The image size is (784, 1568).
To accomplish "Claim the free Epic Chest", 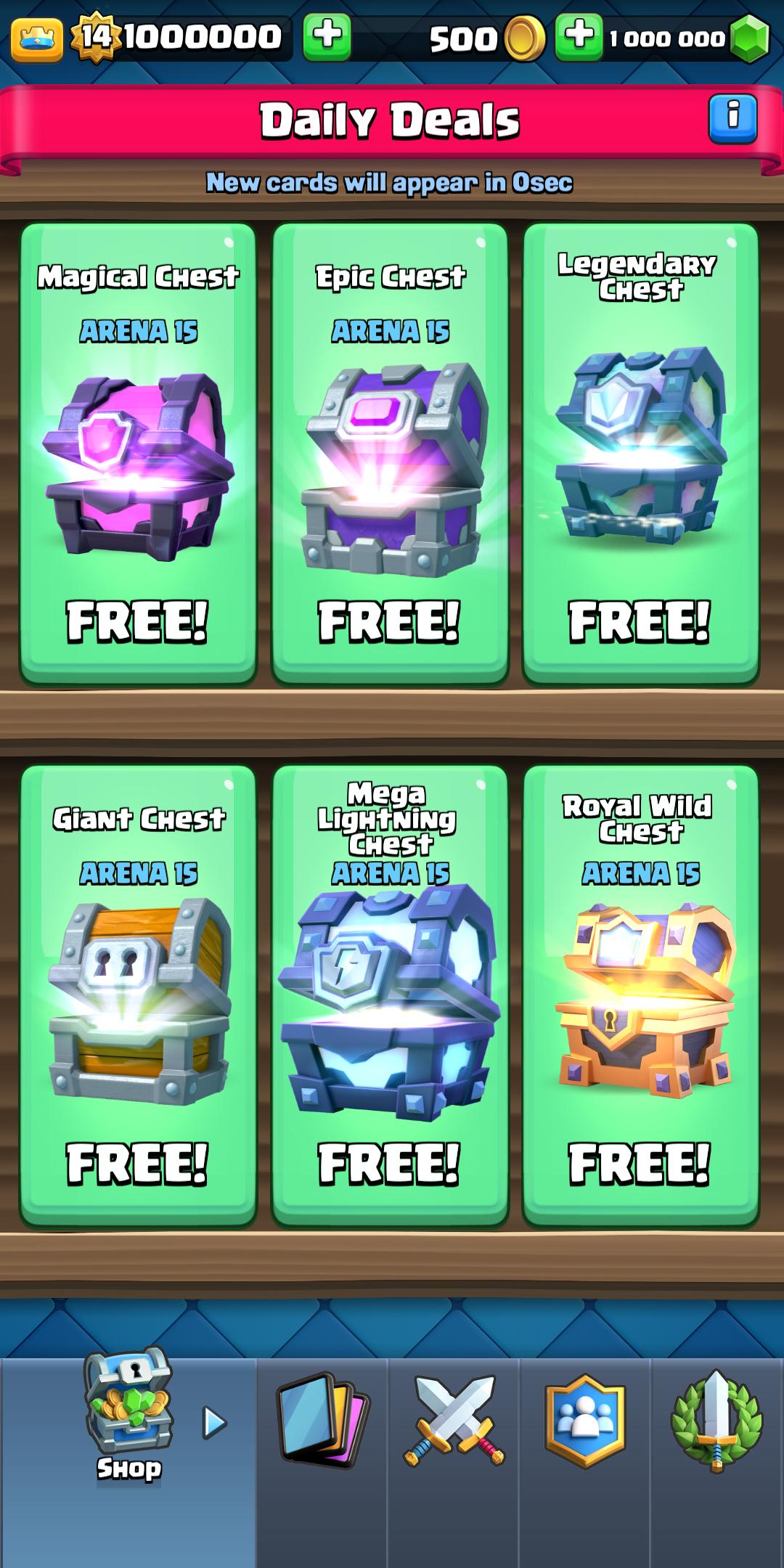I will click(390, 454).
